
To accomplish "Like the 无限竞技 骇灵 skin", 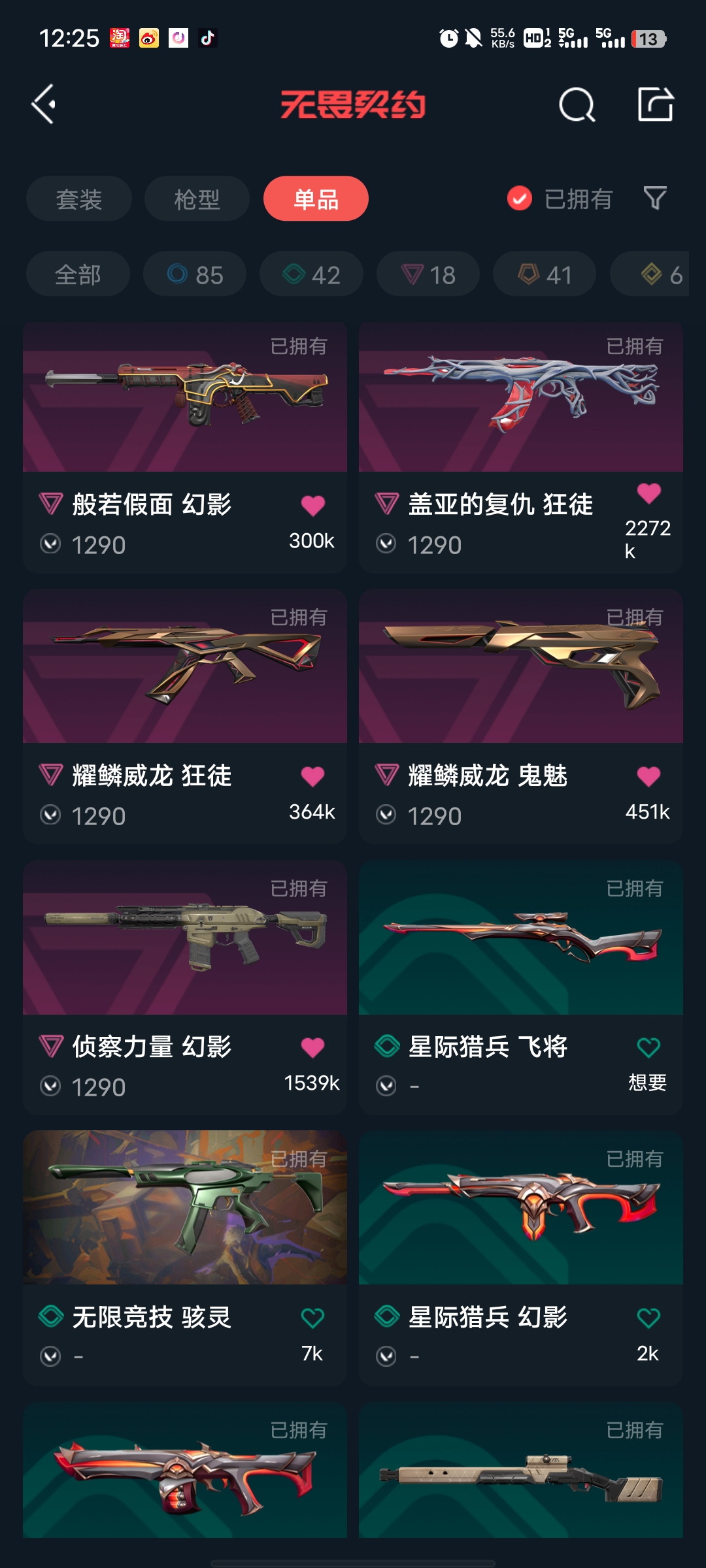I will pos(312,1318).
